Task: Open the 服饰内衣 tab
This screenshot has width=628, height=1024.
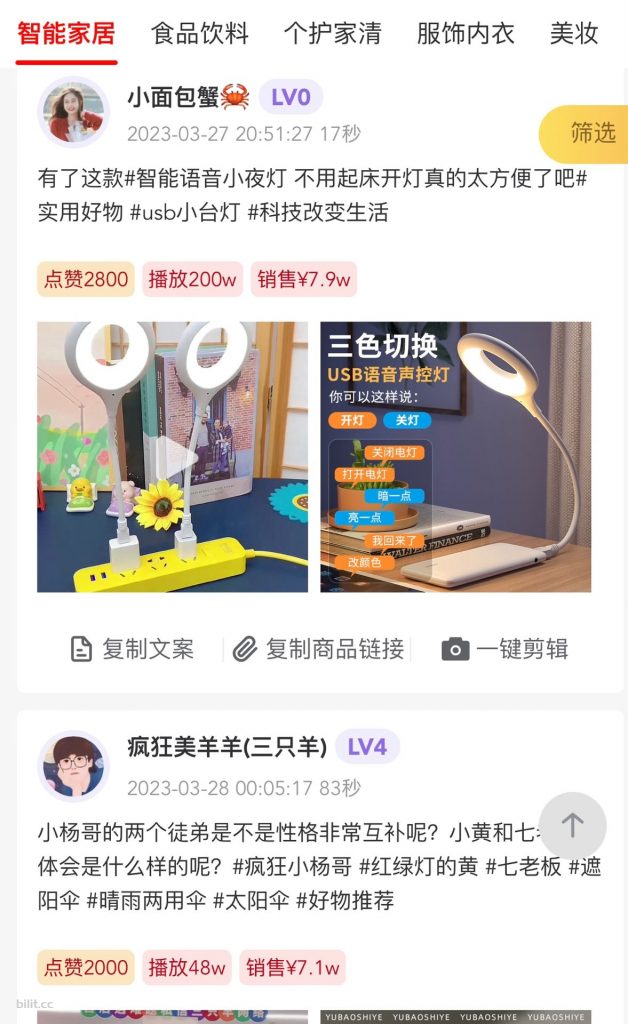Action: tap(465, 33)
